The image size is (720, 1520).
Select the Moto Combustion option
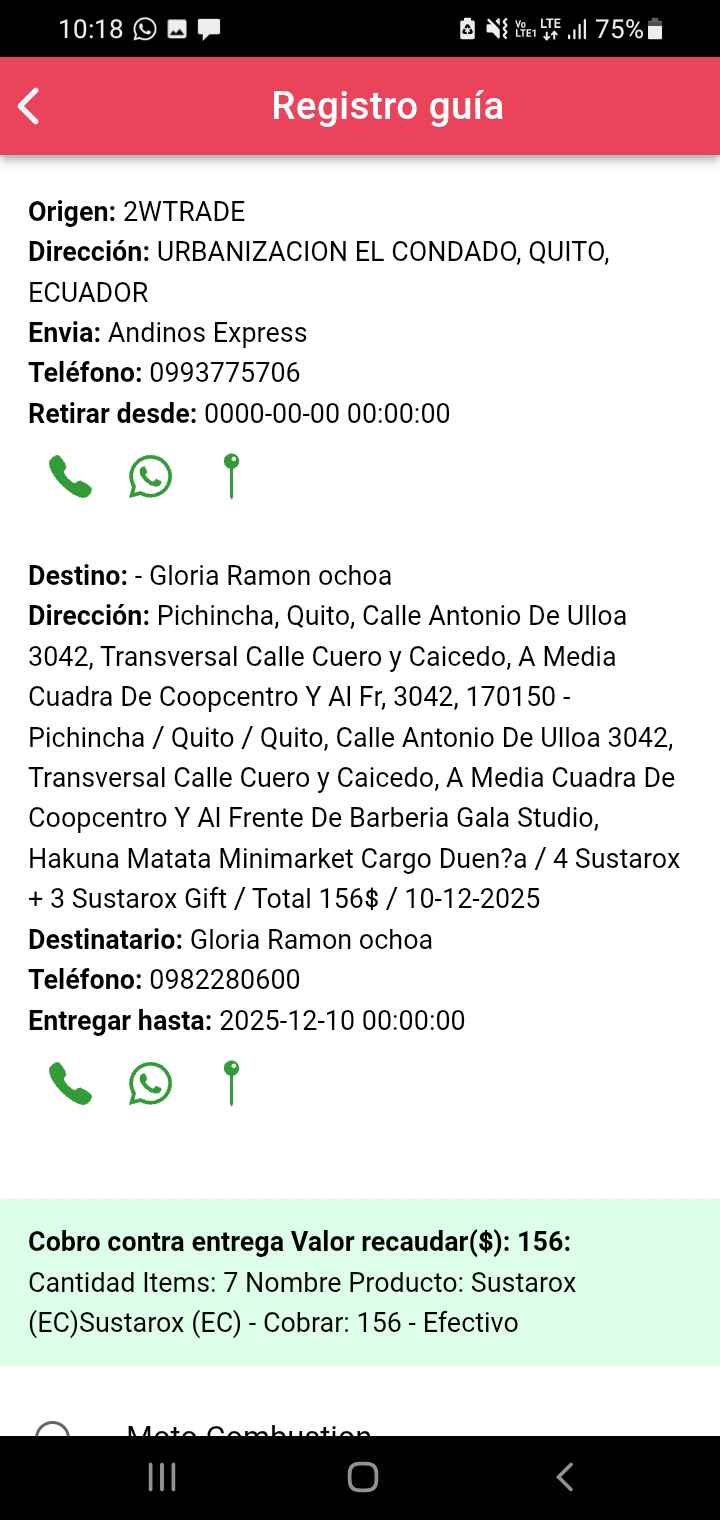(x=52, y=1430)
